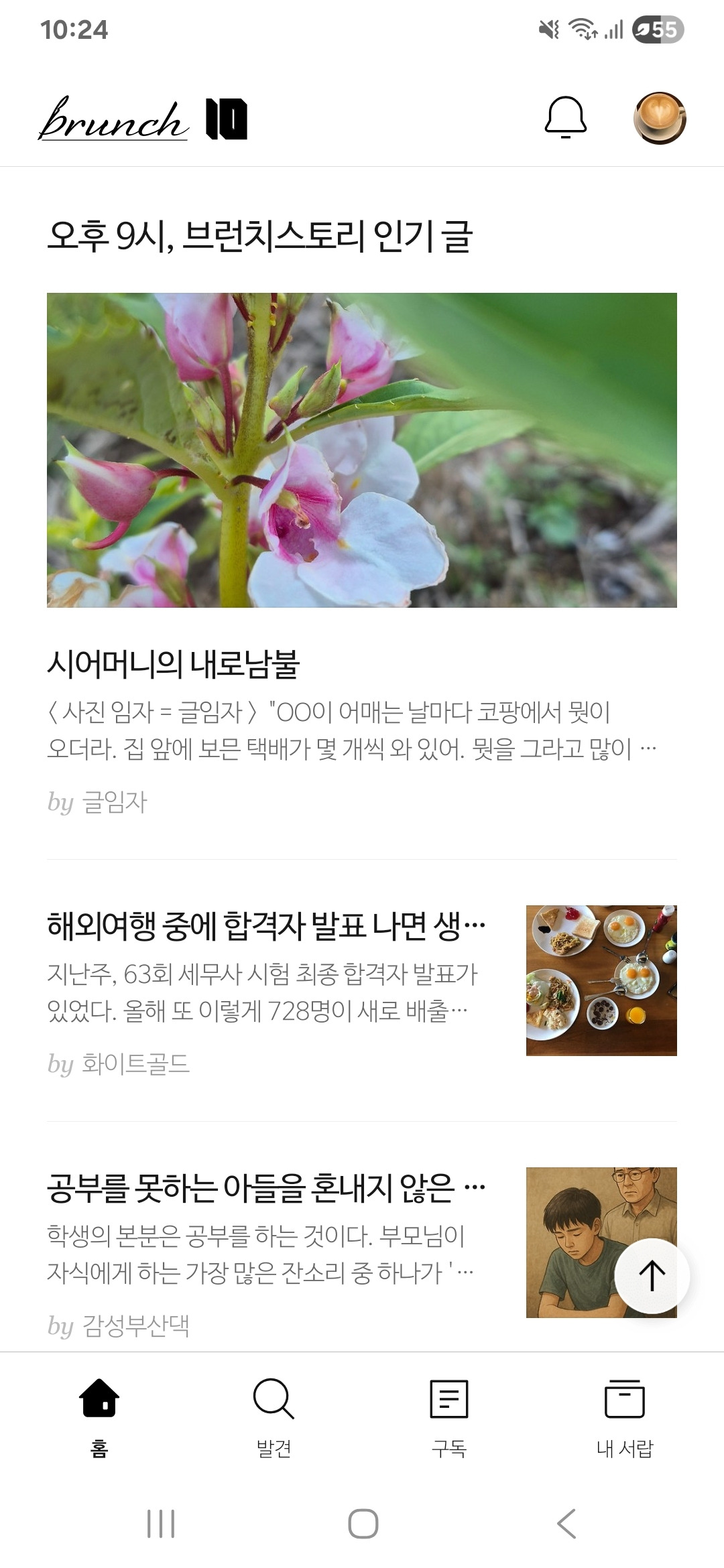This screenshot has width=724, height=1568.
Task: Tap the scroll-to-top arrow button
Action: (654, 1277)
